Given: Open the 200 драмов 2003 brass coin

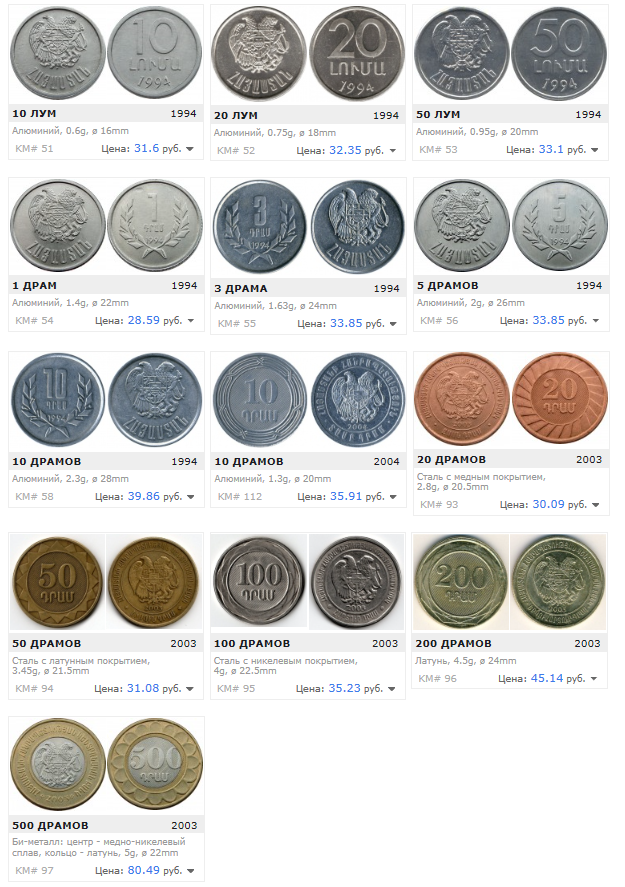Looking at the screenshot, I should [510, 582].
